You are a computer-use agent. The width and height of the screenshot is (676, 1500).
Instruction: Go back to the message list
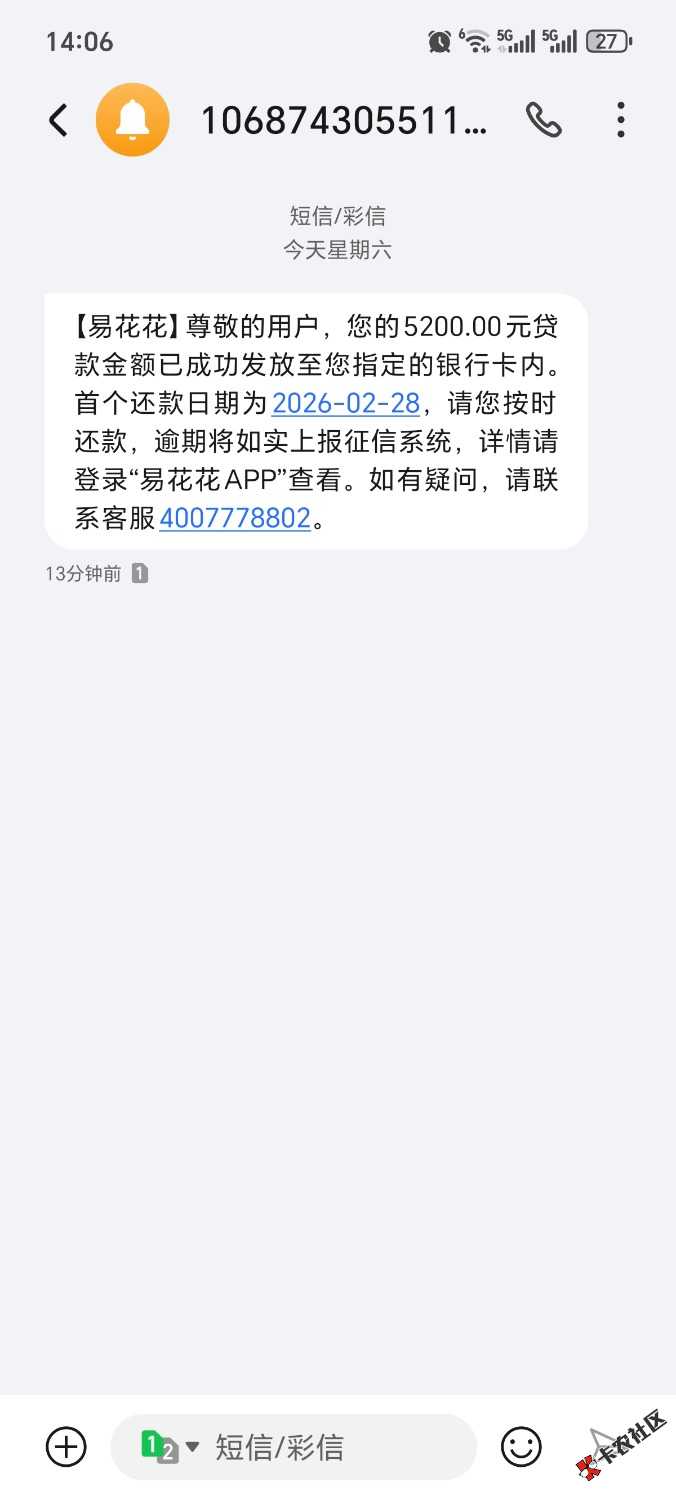[59, 121]
